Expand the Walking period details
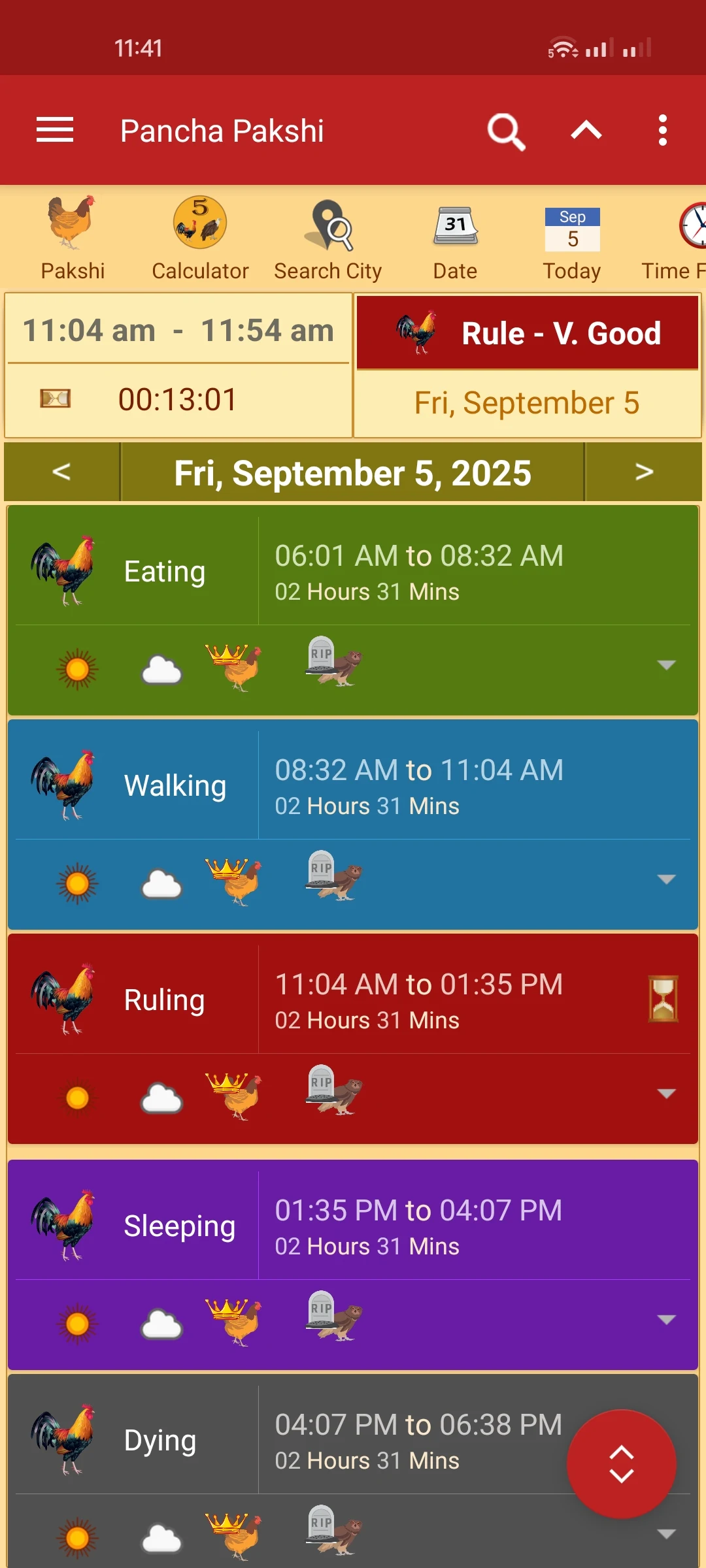 (665, 880)
